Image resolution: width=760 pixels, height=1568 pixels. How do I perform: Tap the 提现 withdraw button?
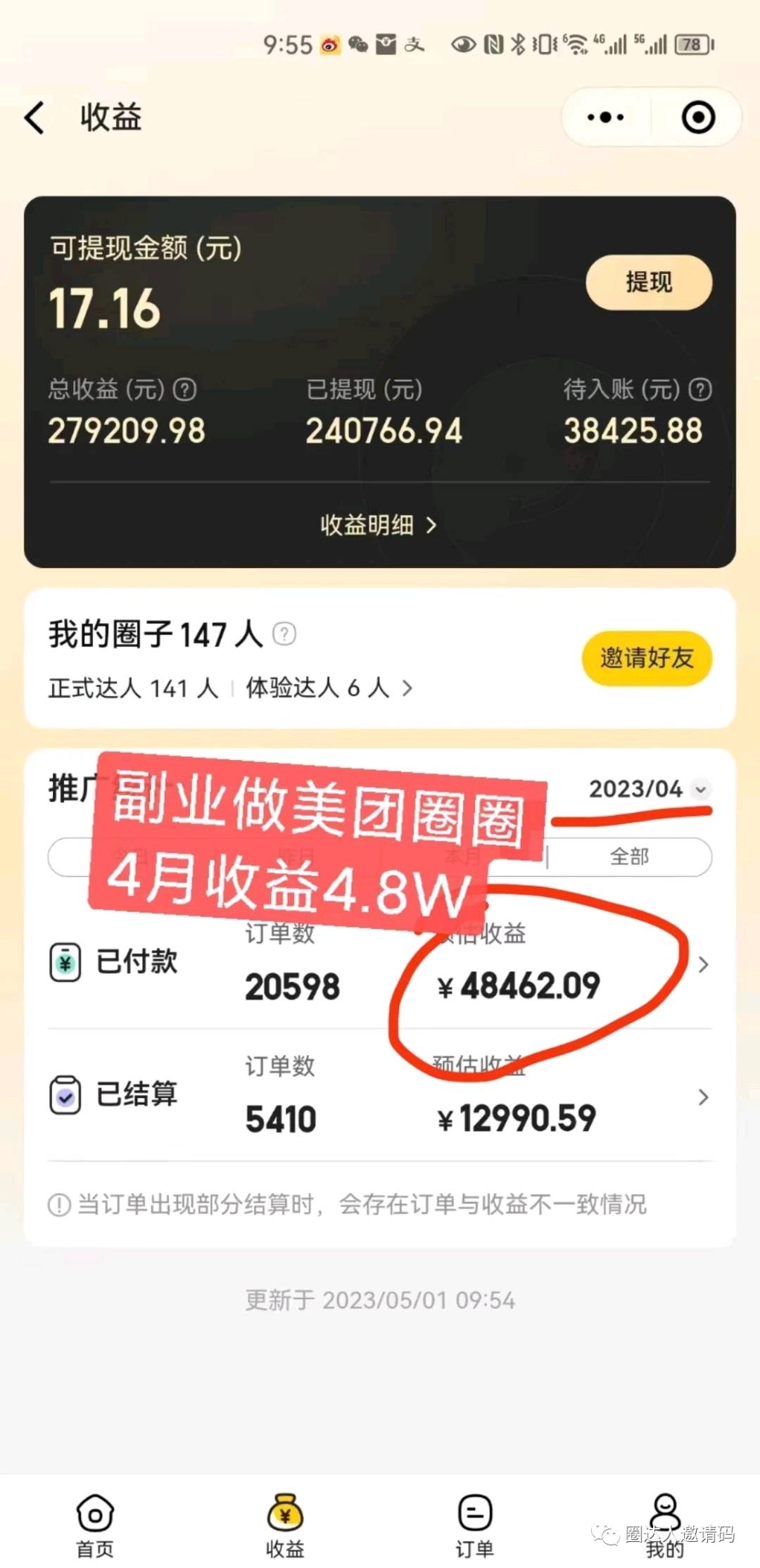pyautogui.click(x=648, y=282)
